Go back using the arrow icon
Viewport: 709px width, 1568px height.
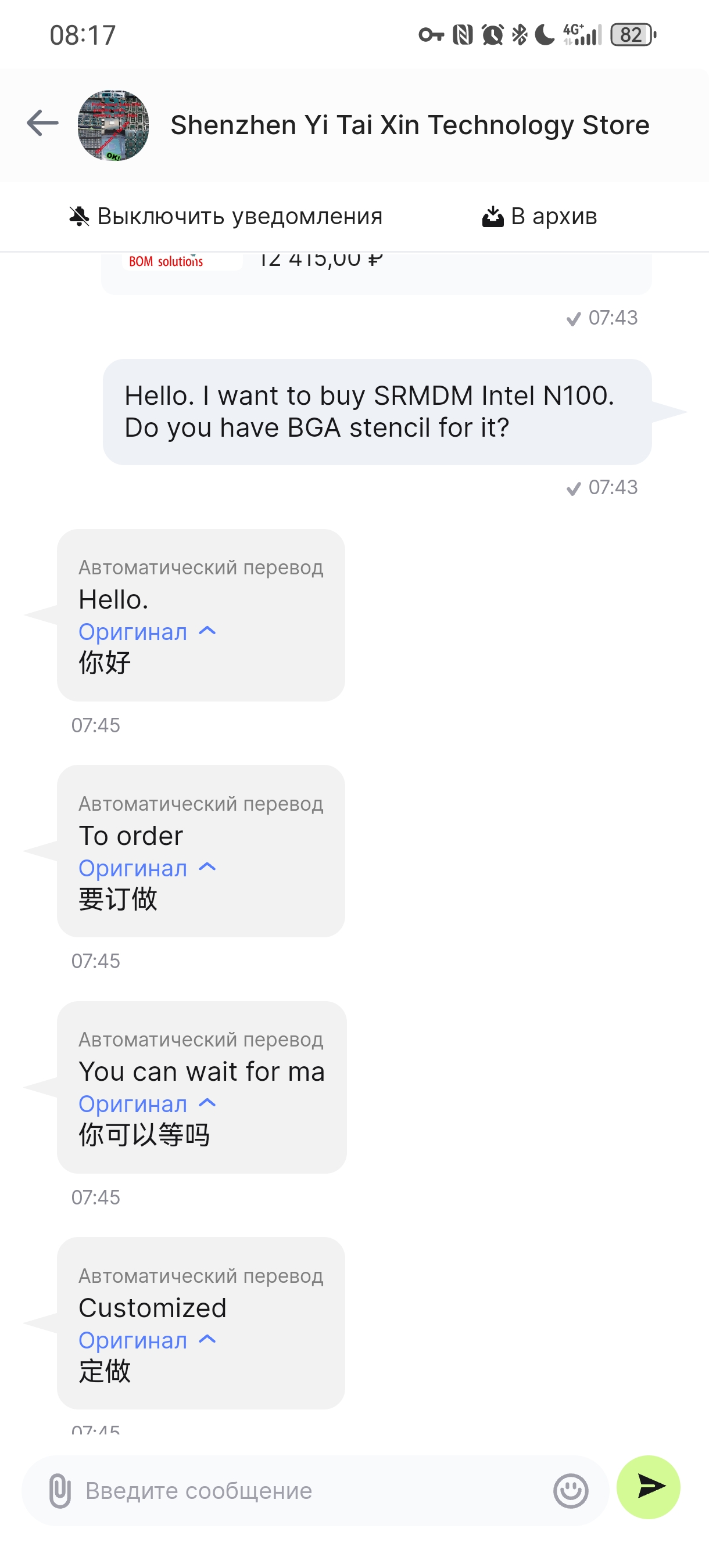pos(42,124)
